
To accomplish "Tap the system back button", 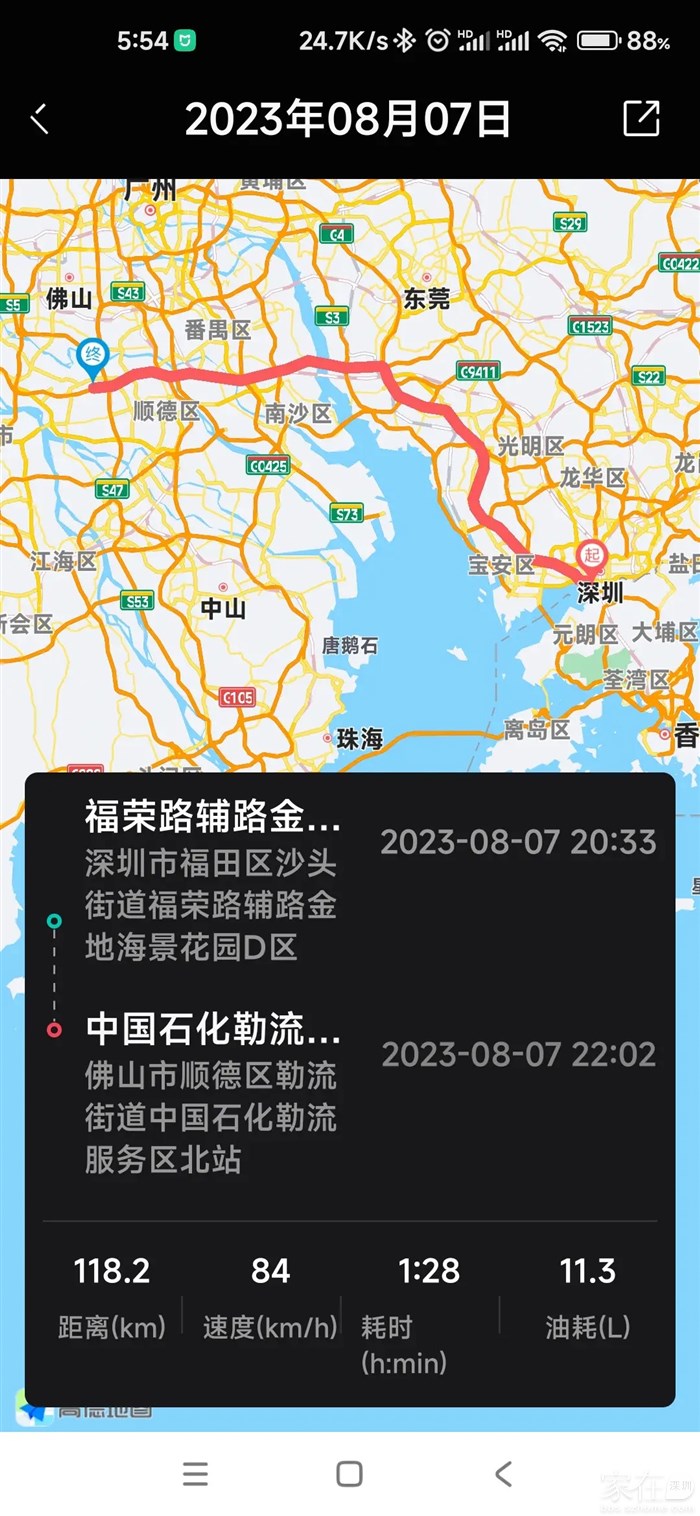I will pos(503,1473).
